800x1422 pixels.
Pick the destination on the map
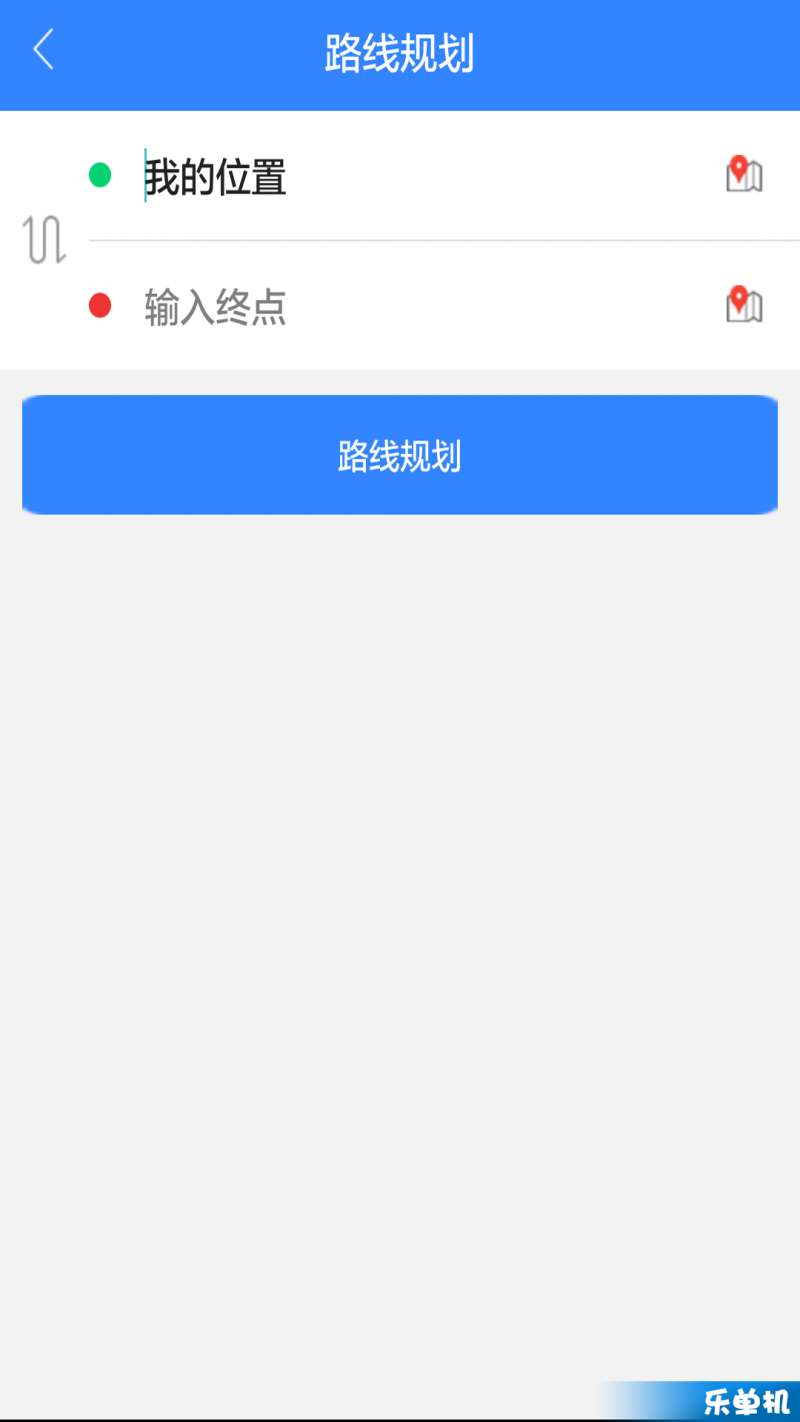click(x=744, y=304)
